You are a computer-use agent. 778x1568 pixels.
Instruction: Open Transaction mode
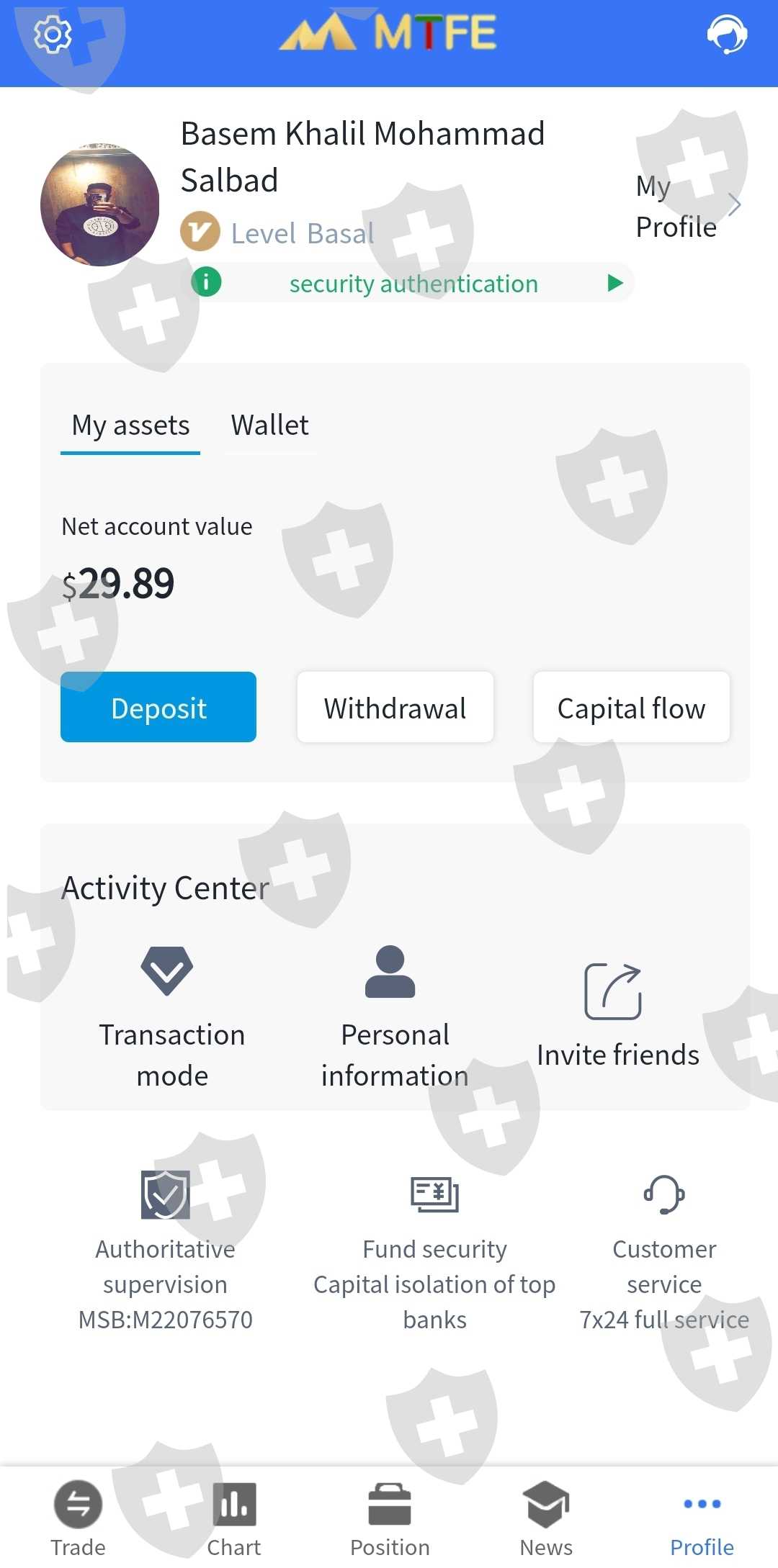tap(171, 1015)
